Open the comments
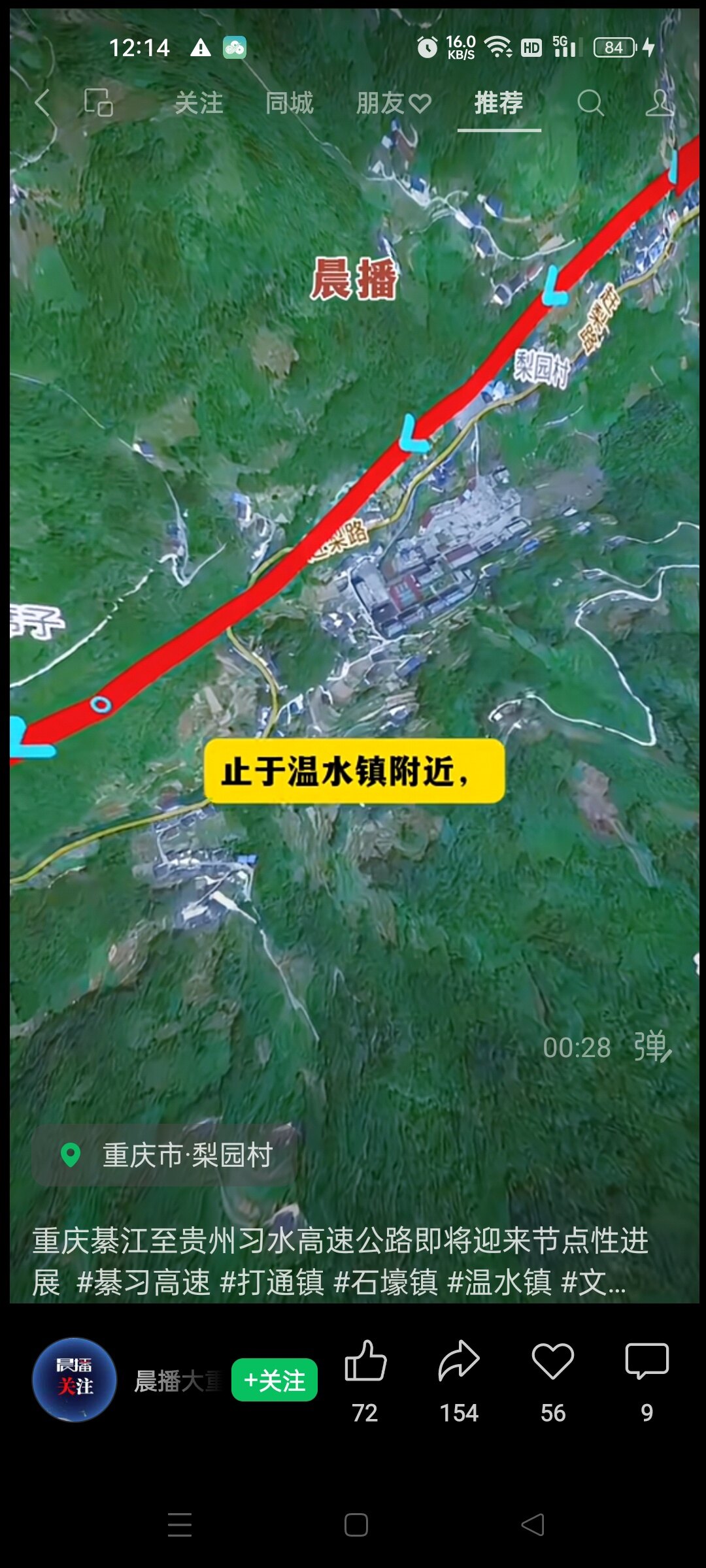This screenshot has width=706, height=1568. 647,1362
